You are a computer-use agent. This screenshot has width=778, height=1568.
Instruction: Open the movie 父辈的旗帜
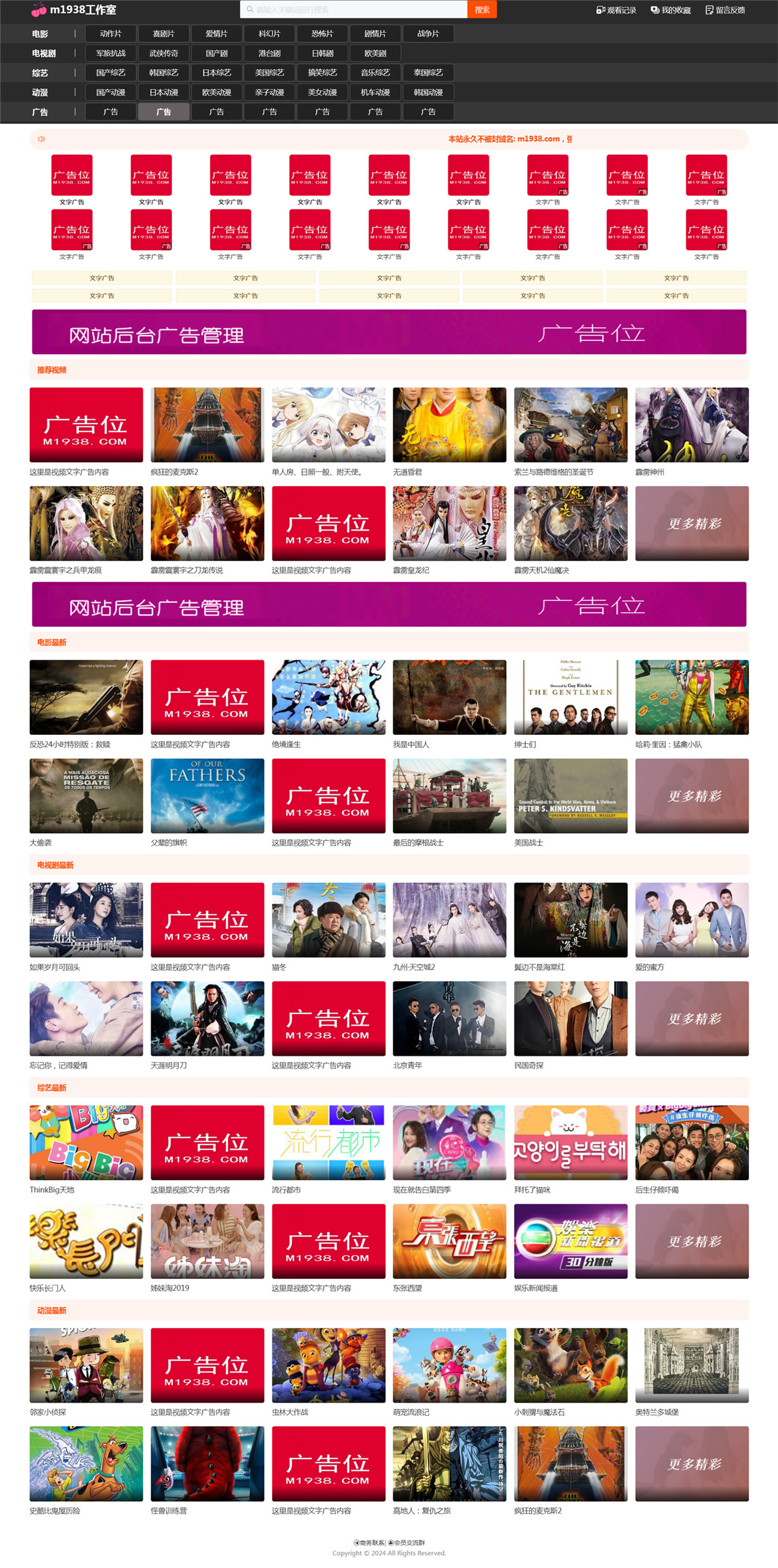coord(207,795)
